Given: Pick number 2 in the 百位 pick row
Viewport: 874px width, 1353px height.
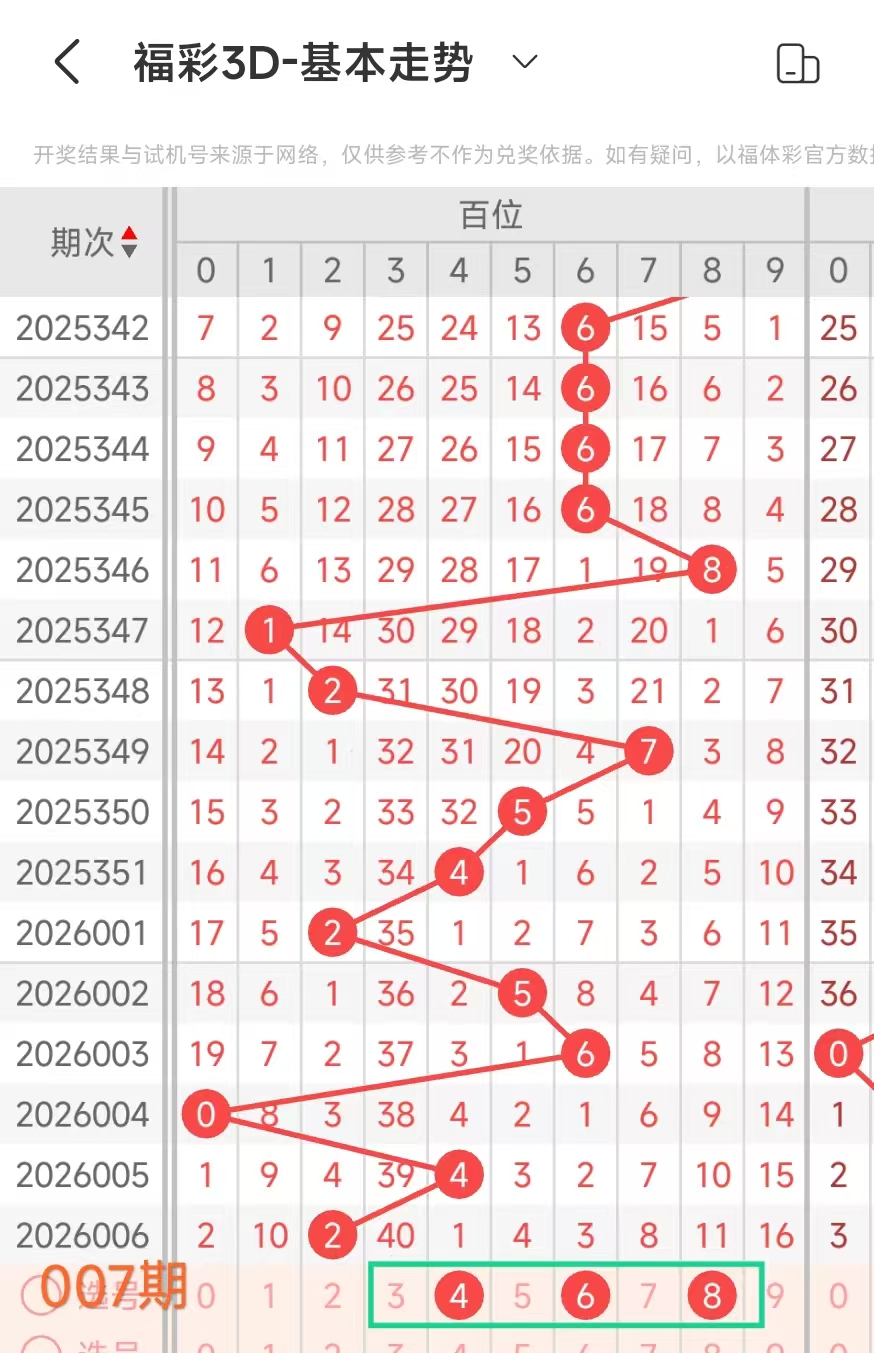Looking at the screenshot, I should 332,1297.
